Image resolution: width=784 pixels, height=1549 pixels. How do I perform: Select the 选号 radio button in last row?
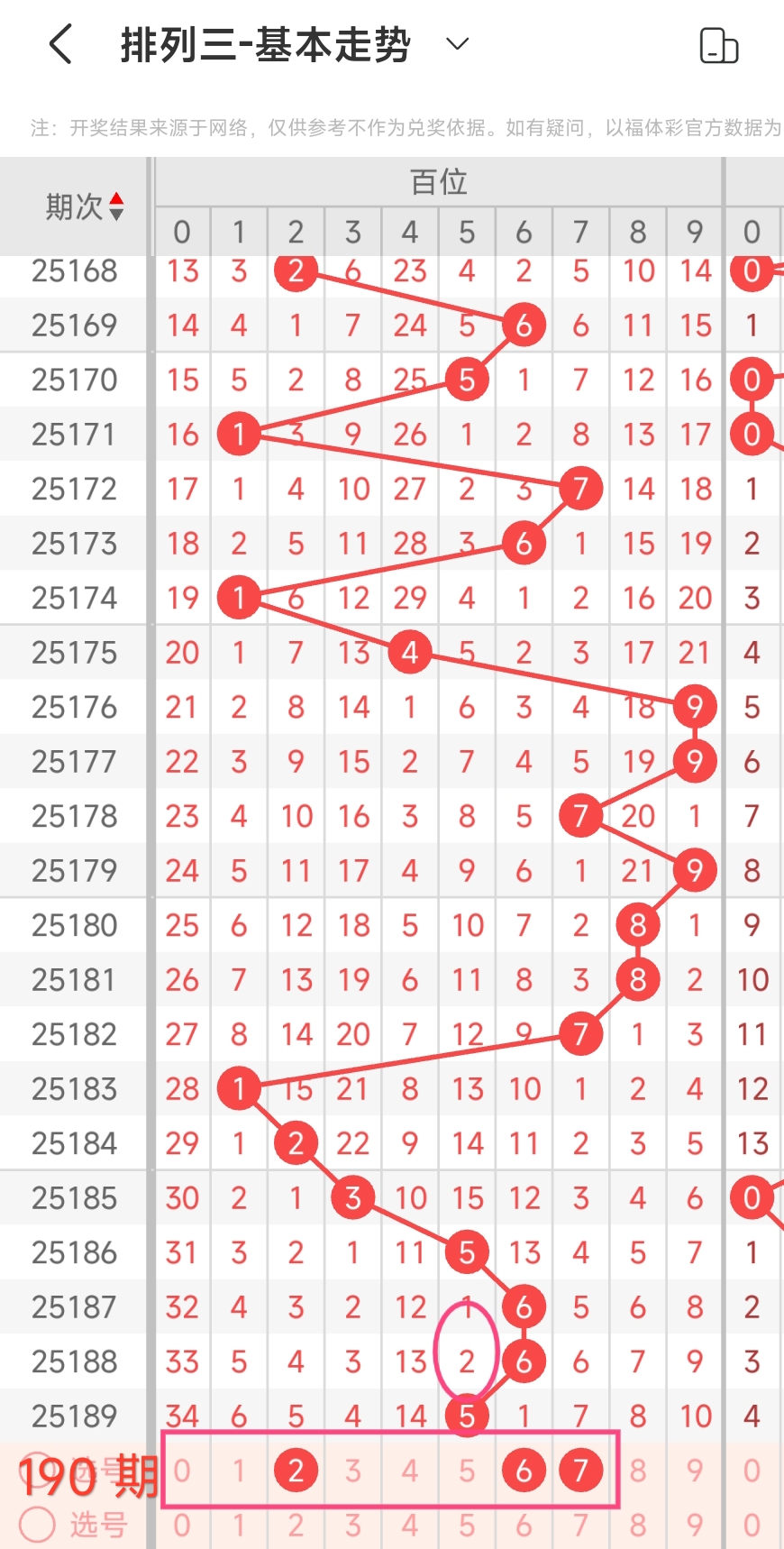[38, 1525]
